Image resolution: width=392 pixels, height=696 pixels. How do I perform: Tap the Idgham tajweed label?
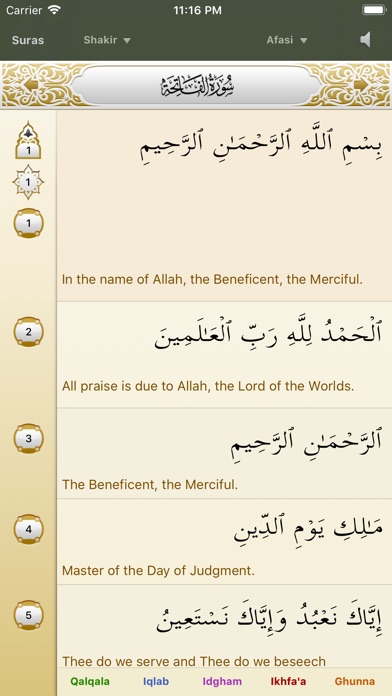(222, 681)
